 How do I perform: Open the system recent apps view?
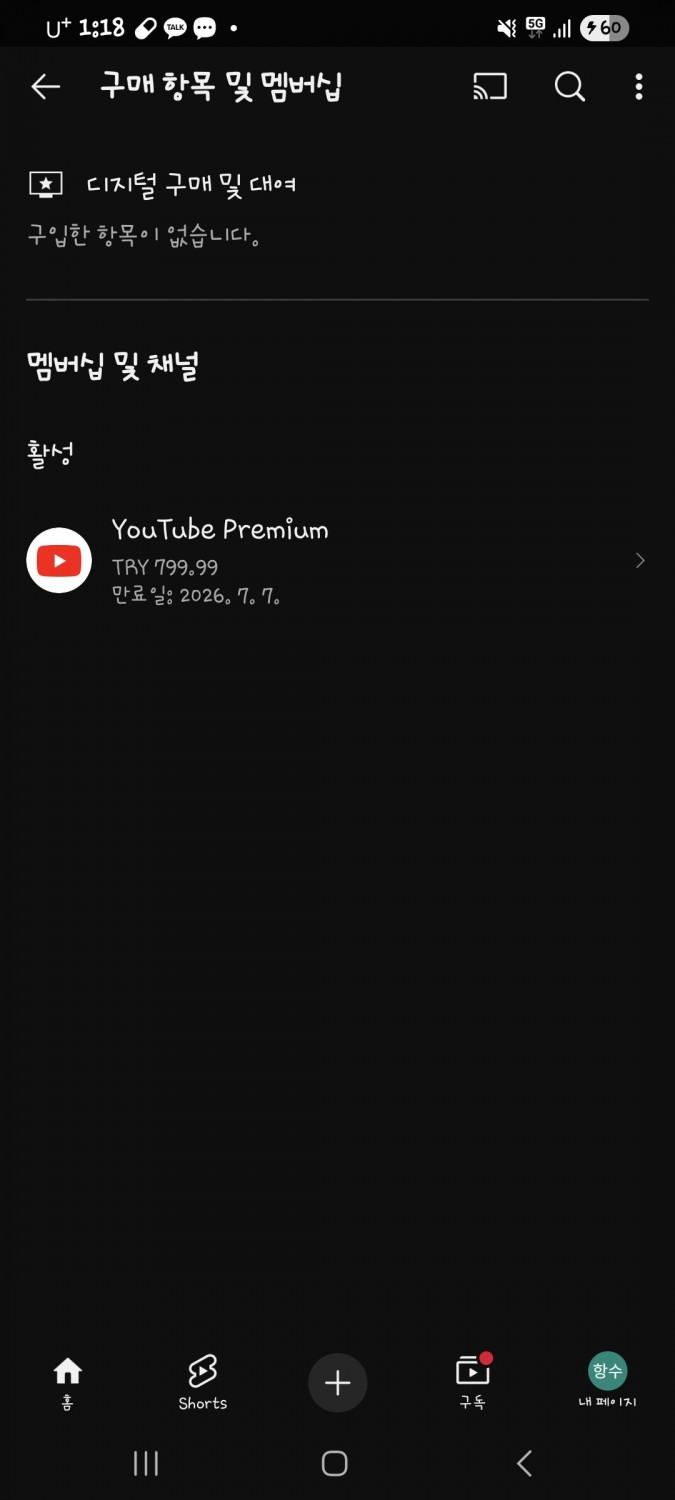tap(146, 1464)
